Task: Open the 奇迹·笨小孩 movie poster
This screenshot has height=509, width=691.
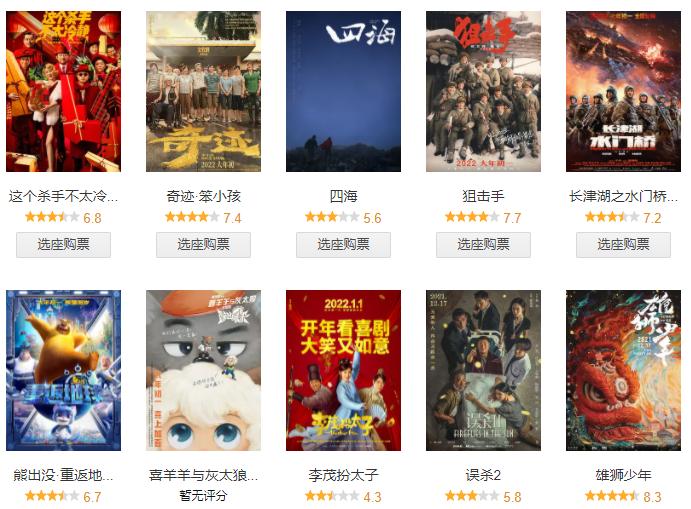Action: [203, 92]
